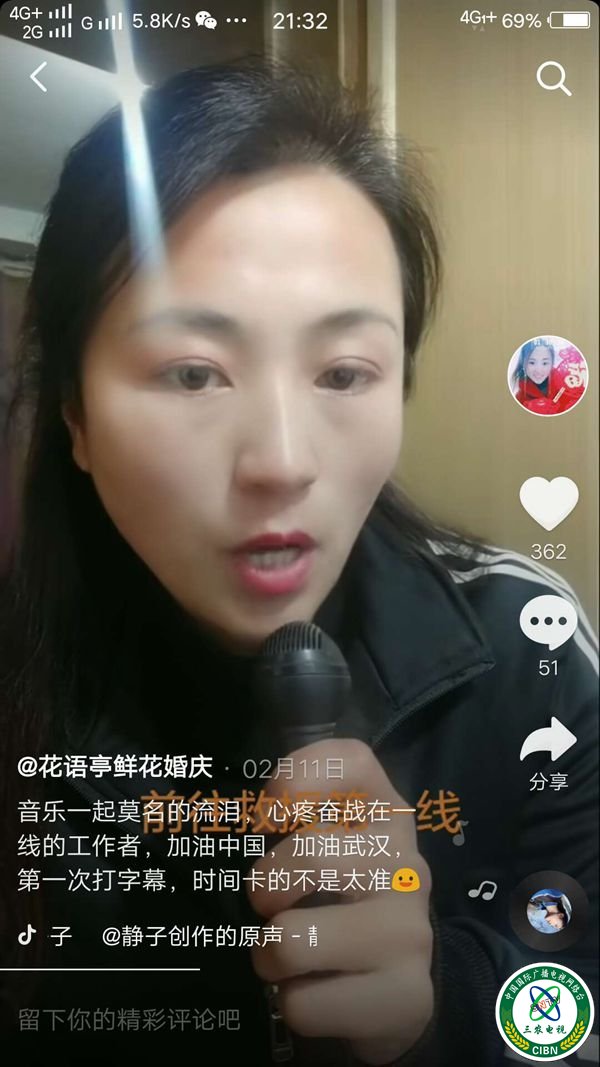The width and height of the screenshot is (600, 1067).
Task: Share this video via 分享
Action: tap(548, 742)
